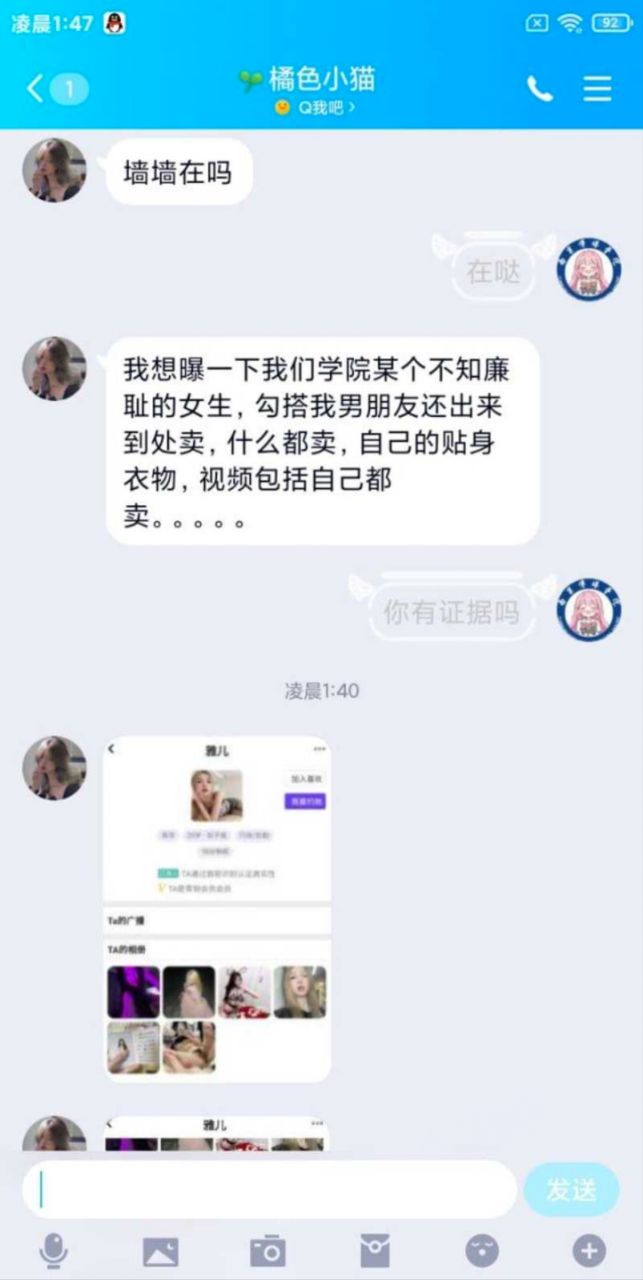
Task: Open the 雅儿 profile screenshot image
Action: (217, 909)
